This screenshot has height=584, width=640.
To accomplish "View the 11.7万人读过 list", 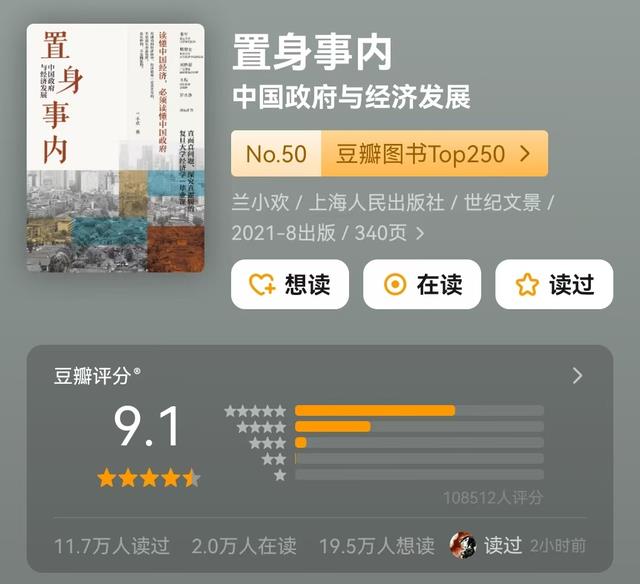I will (111, 546).
